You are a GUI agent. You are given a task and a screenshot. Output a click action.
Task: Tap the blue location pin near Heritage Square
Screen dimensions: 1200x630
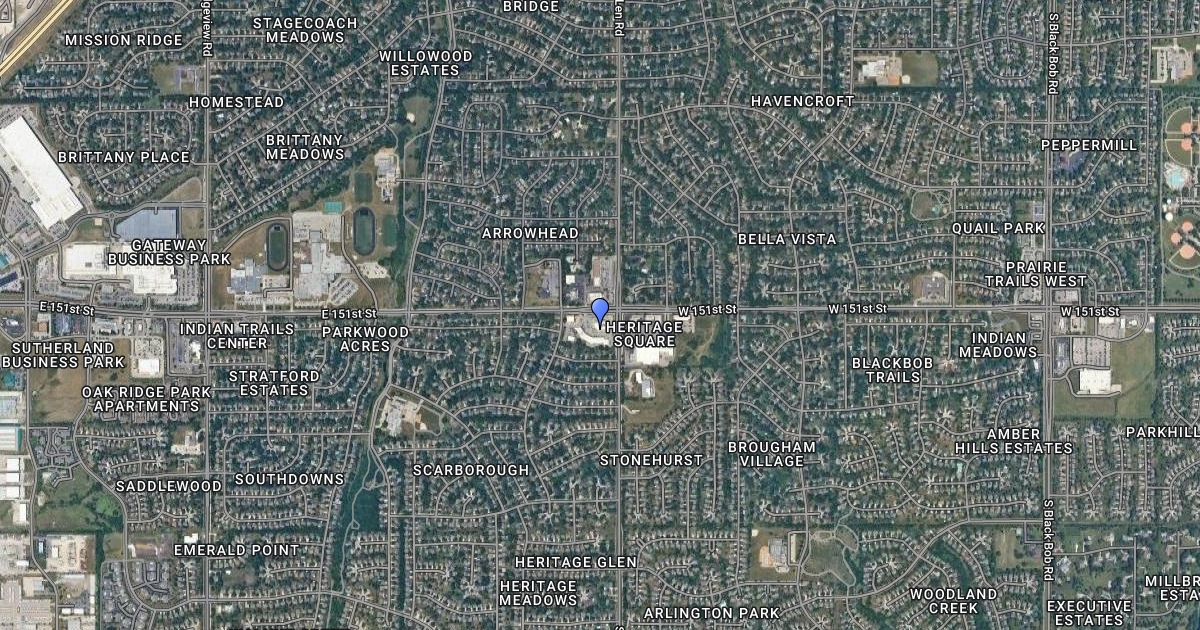point(600,311)
